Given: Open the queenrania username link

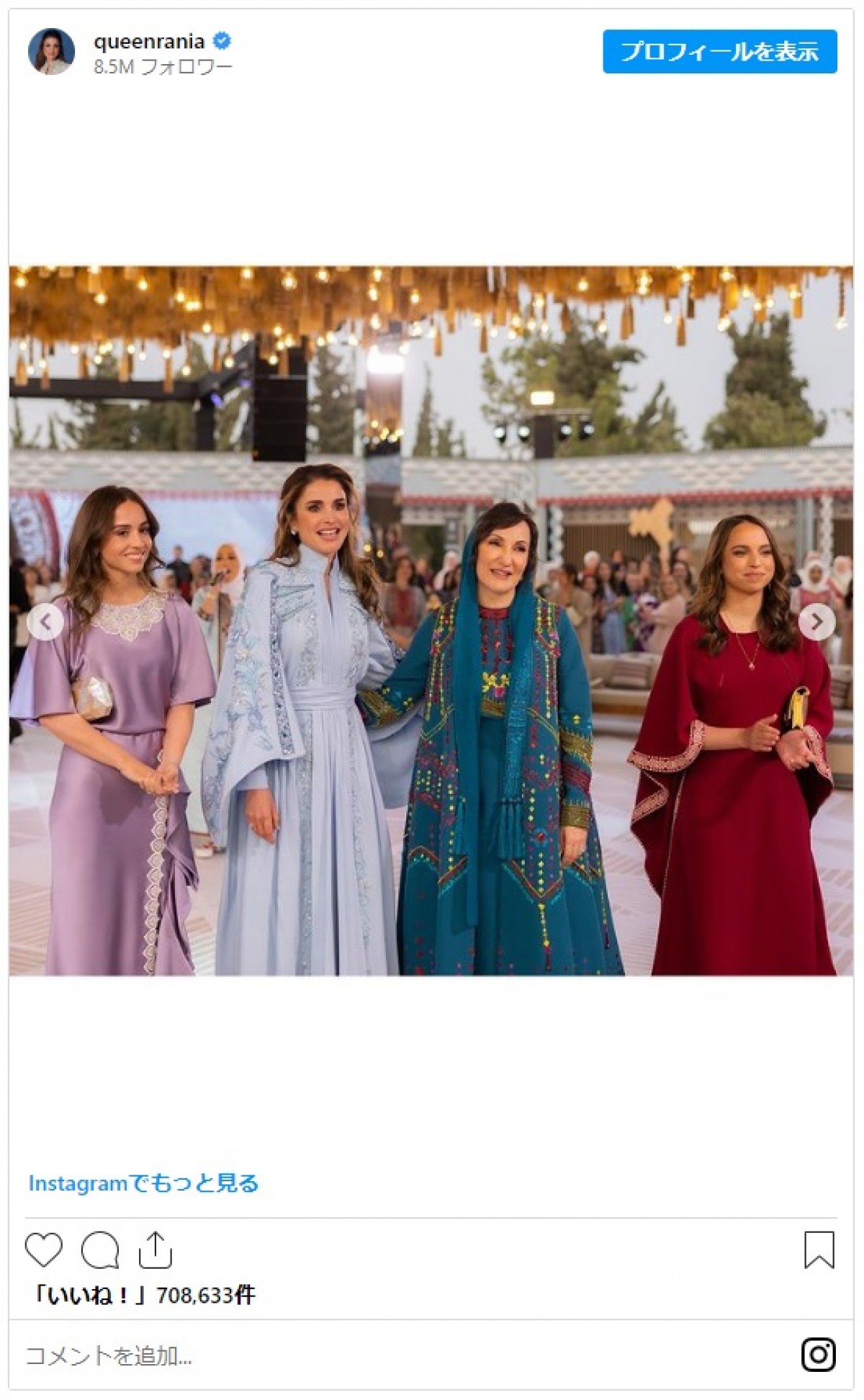Looking at the screenshot, I should pos(149,42).
